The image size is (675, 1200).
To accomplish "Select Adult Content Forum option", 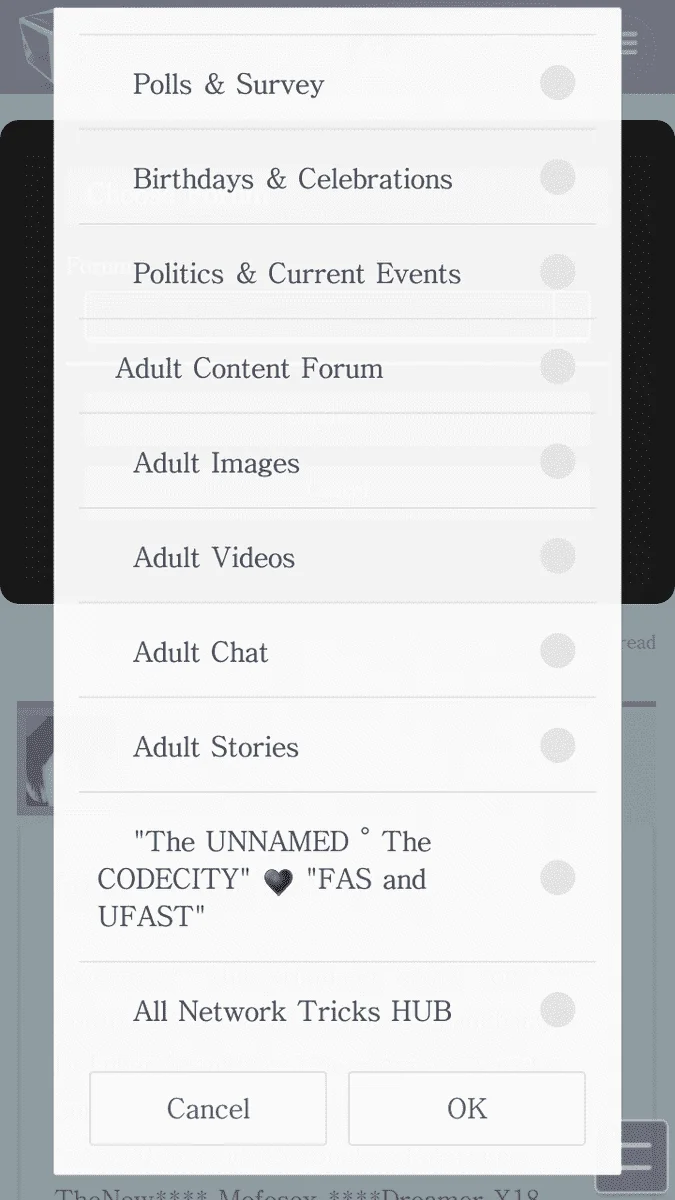I will tap(337, 367).
